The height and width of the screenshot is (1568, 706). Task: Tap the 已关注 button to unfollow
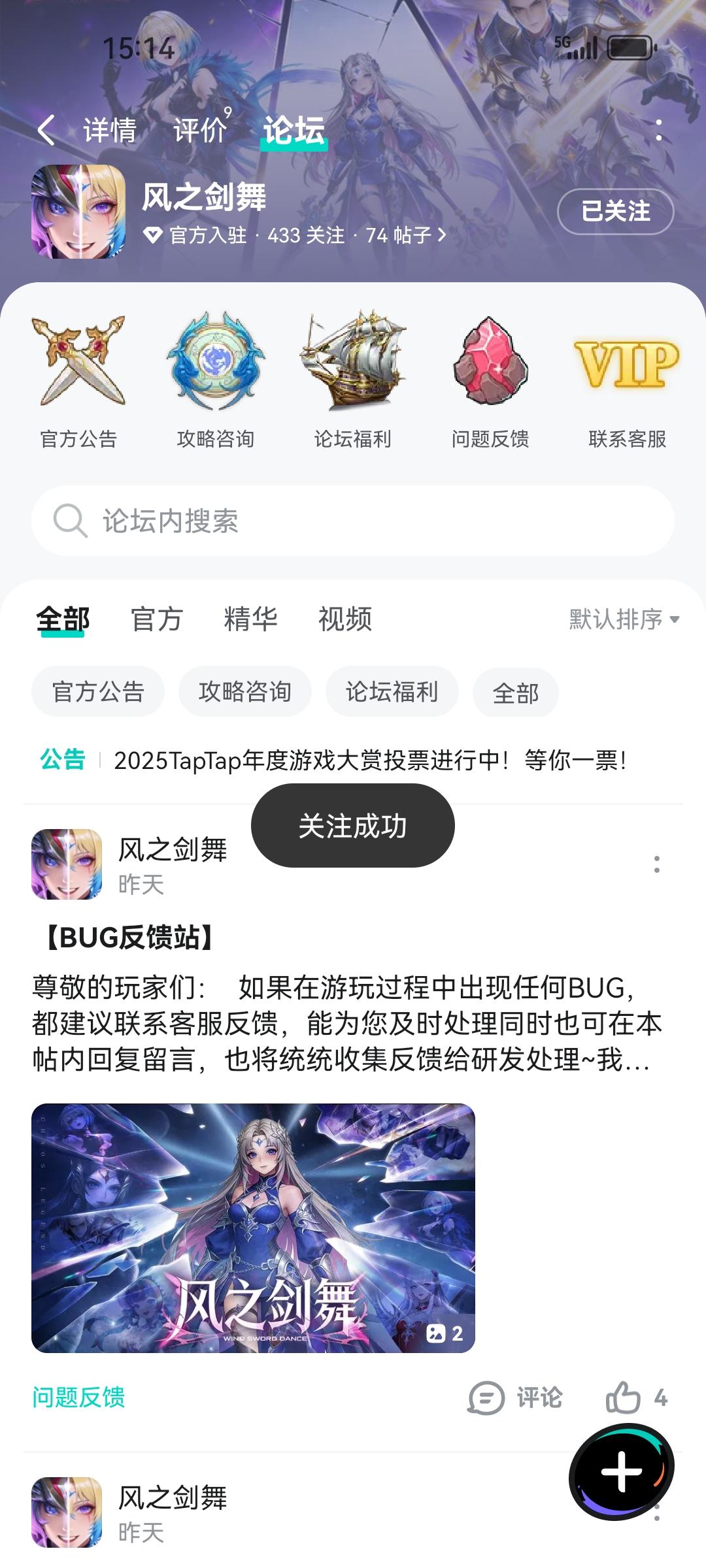pos(615,211)
